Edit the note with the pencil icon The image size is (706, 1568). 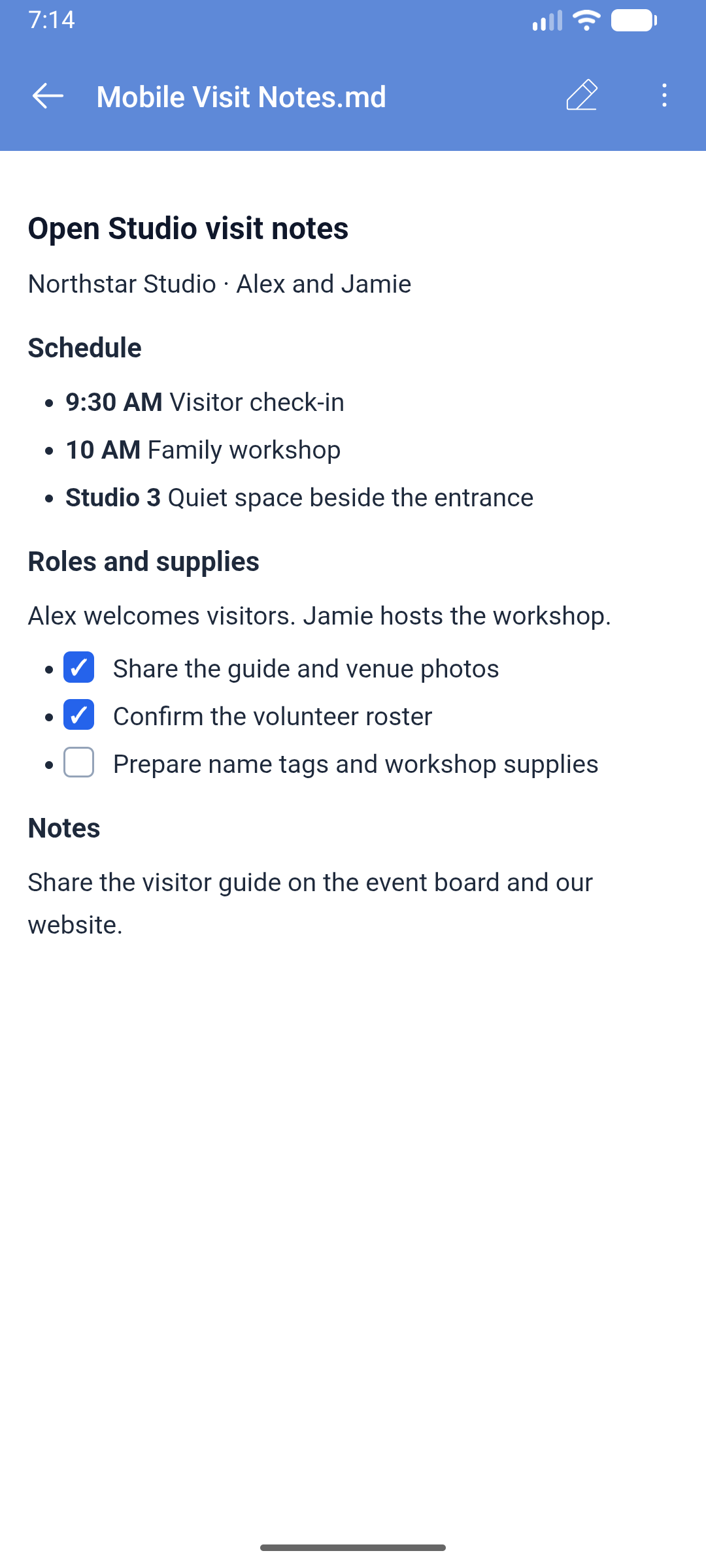tap(581, 95)
